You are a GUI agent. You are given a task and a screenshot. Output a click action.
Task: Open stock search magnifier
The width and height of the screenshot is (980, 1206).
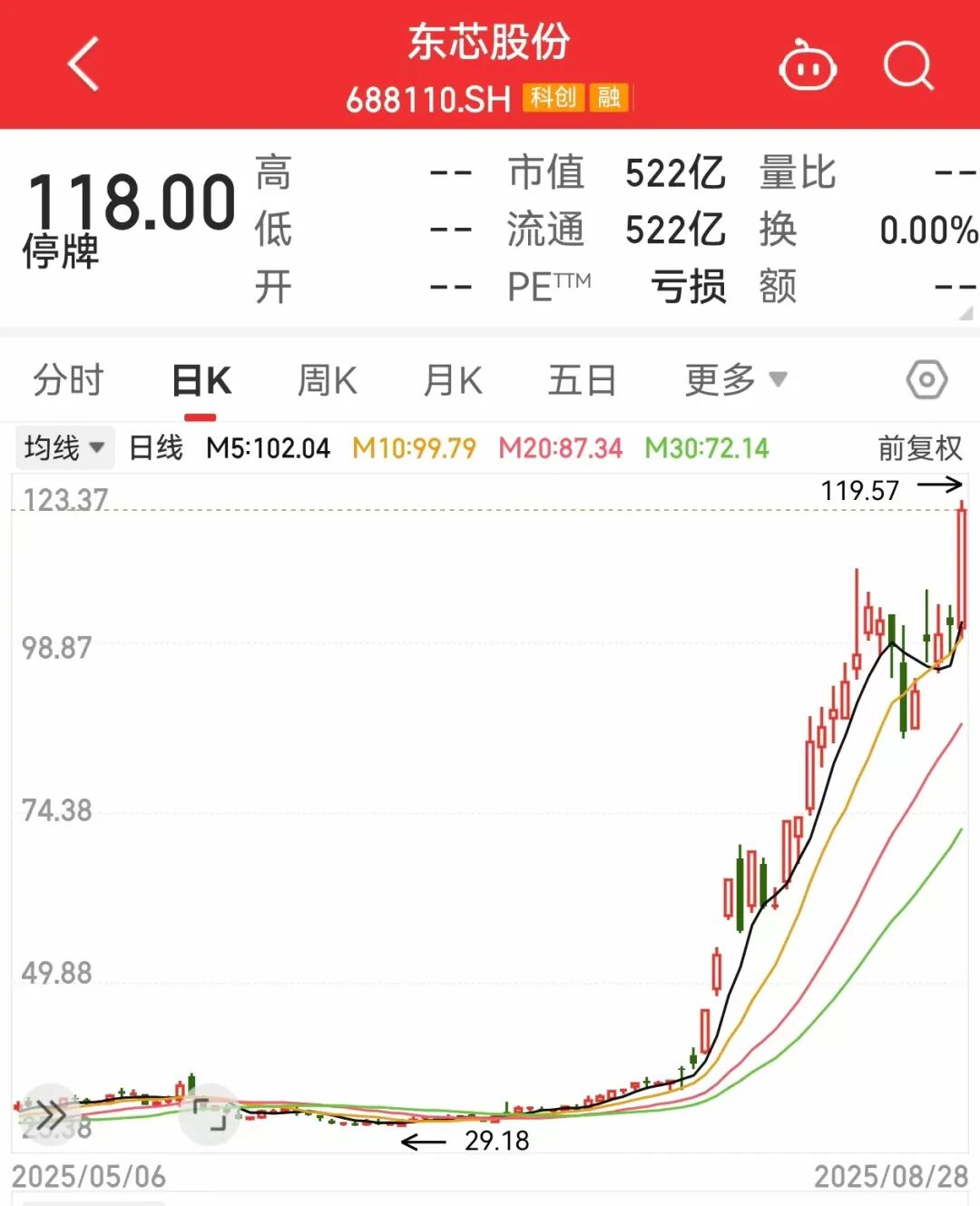click(x=908, y=66)
